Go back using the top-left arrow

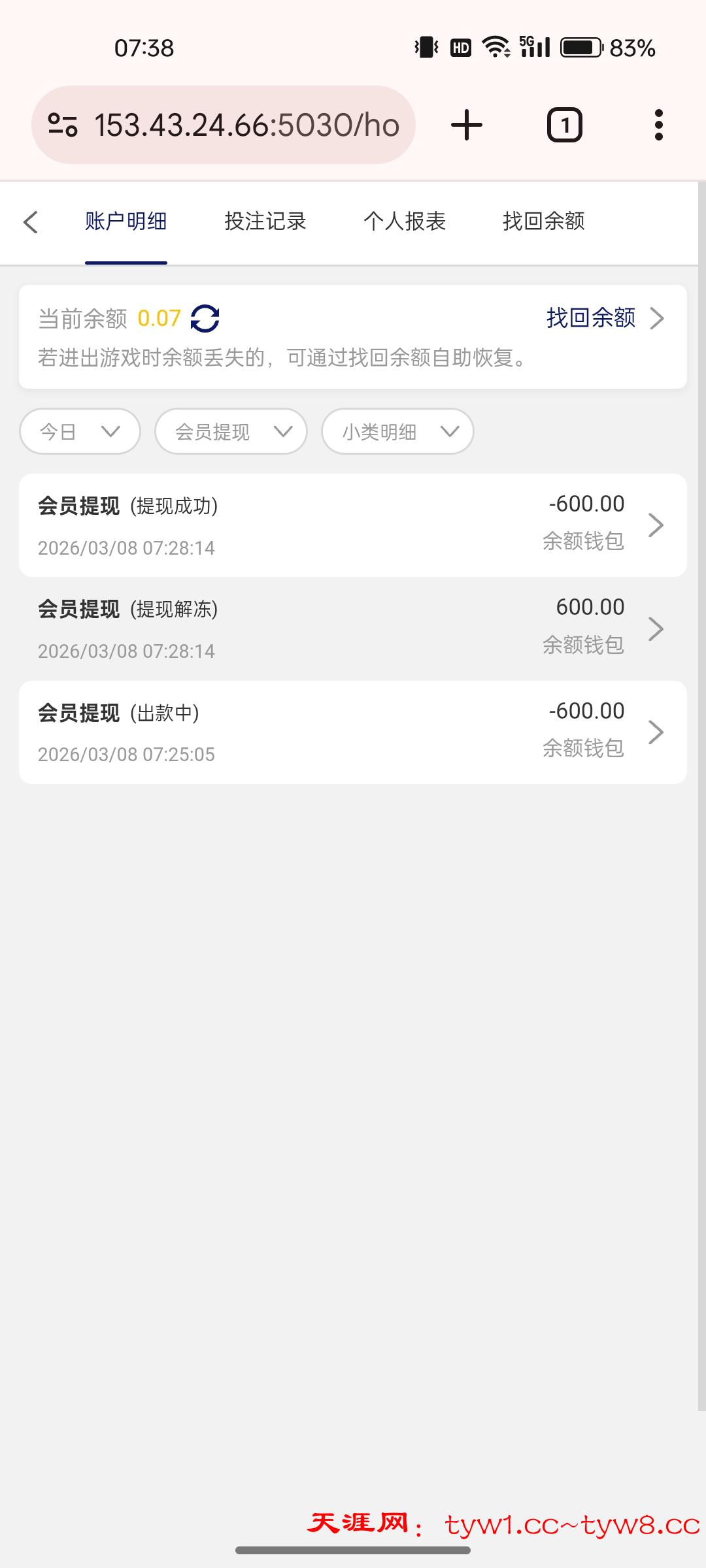(x=31, y=222)
